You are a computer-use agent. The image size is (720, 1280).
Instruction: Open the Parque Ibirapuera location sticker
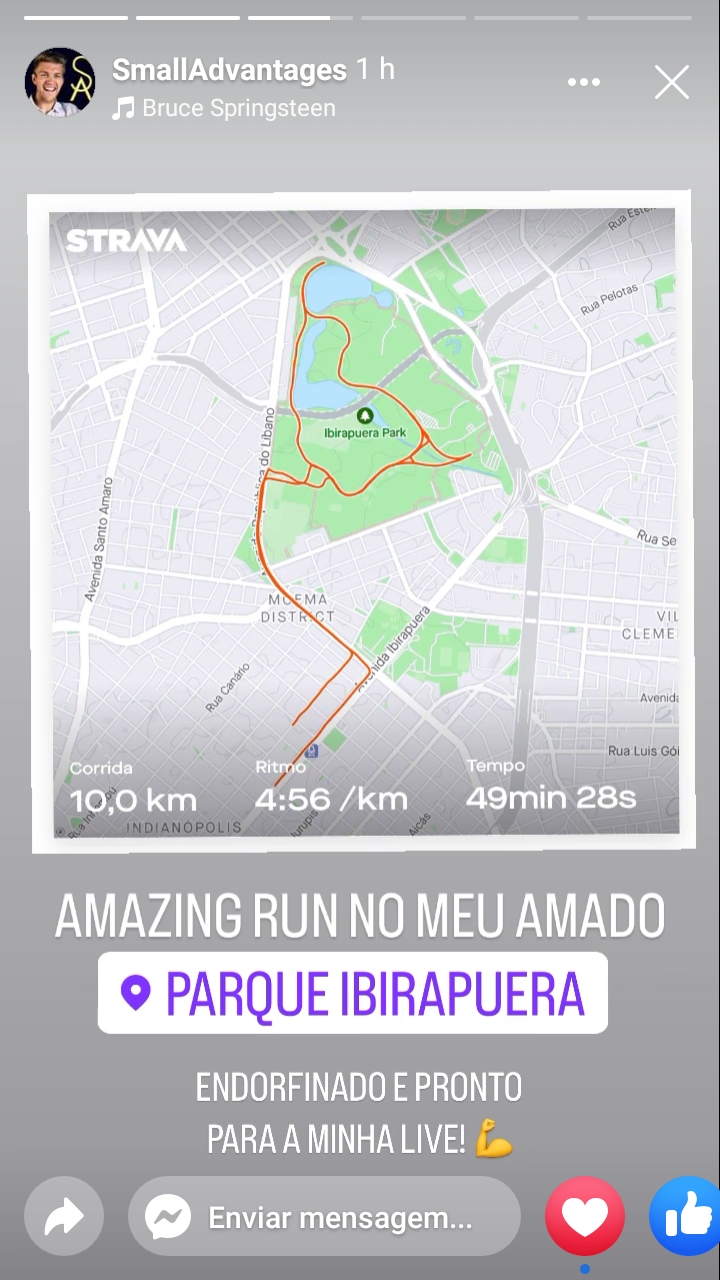(352, 992)
